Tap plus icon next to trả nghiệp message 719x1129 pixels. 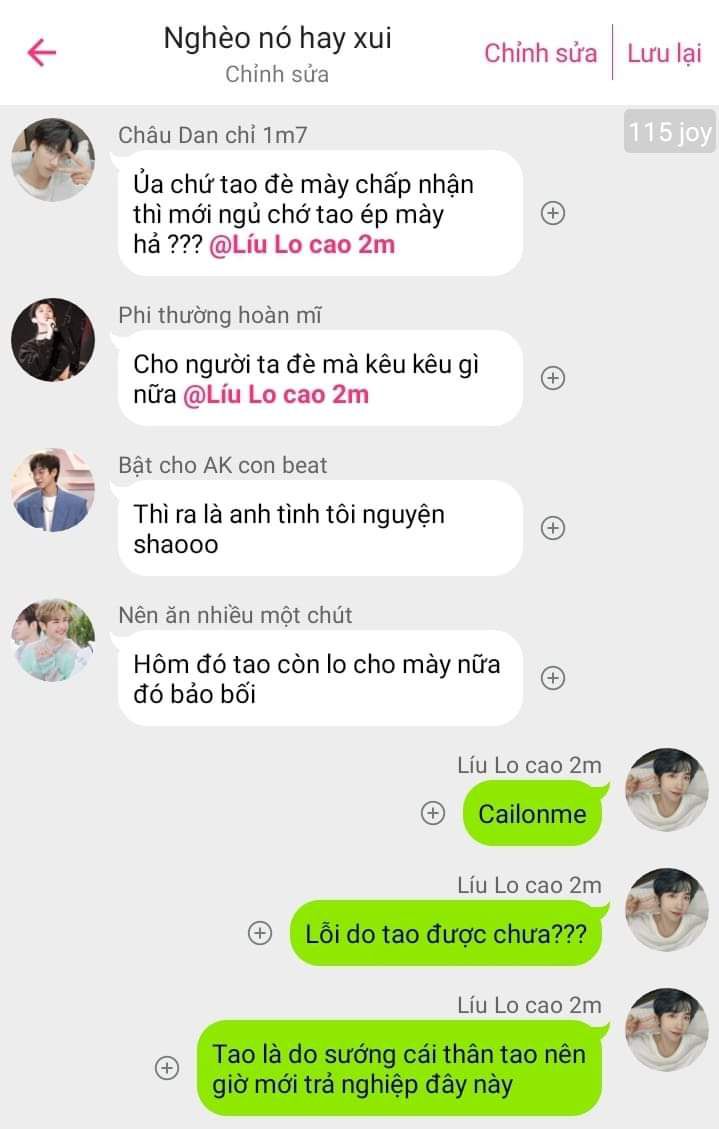pyautogui.click(x=167, y=1068)
